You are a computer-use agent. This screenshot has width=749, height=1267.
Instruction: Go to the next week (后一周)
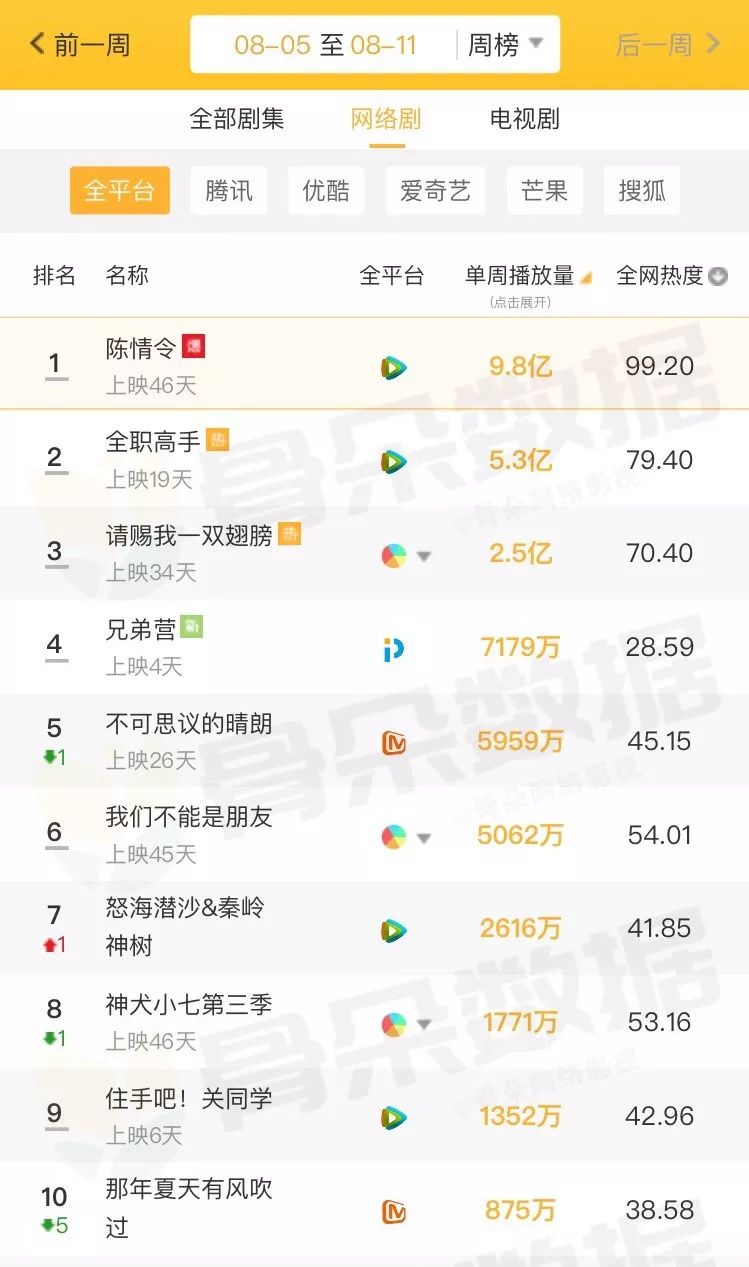pyautogui.click(x=668, y=45)
